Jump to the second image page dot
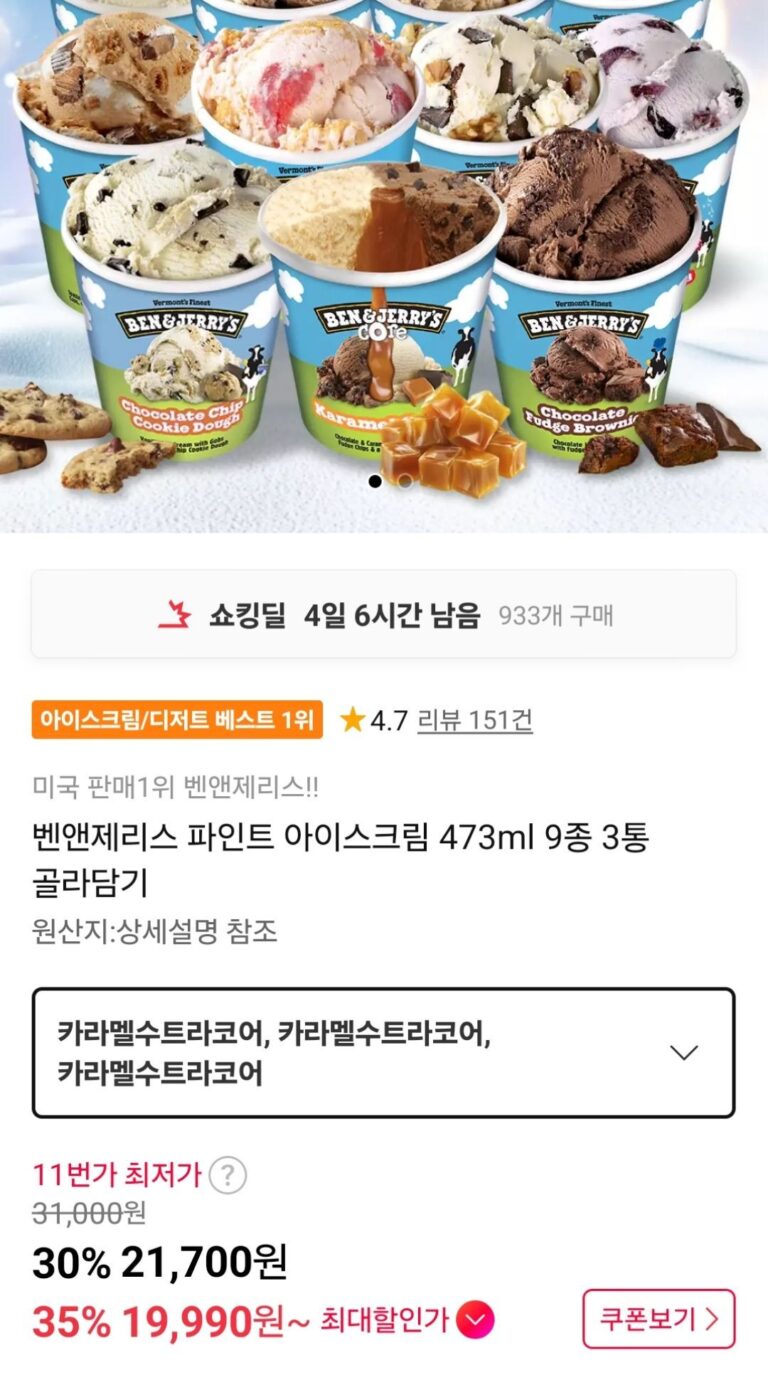This screenshot has width=768, height=1377. coord(405,481)
